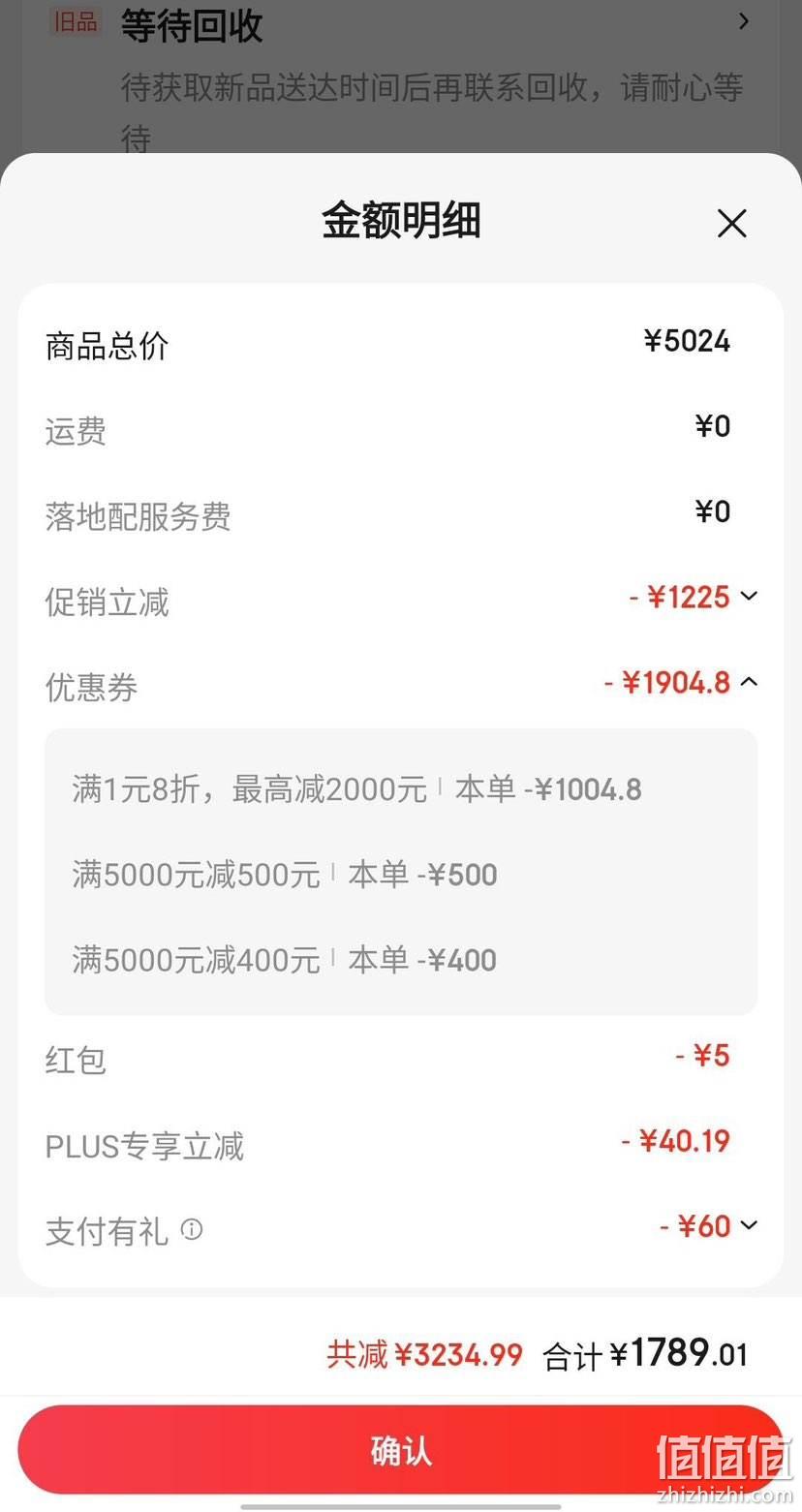Tap the 确认 button

pos(401,1450)
